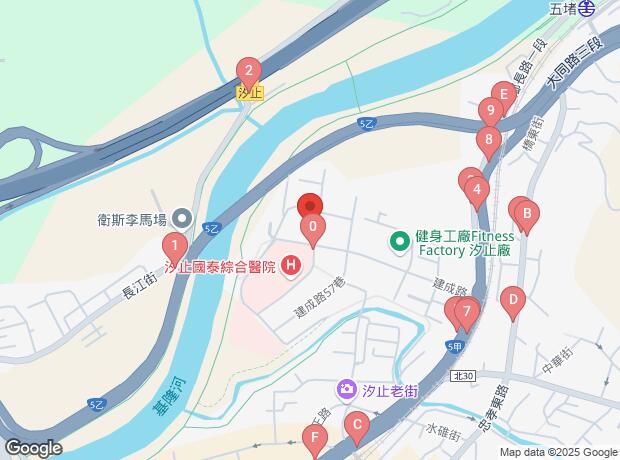Open map marker D
This screenshot has height=460, width=620.
512,298
